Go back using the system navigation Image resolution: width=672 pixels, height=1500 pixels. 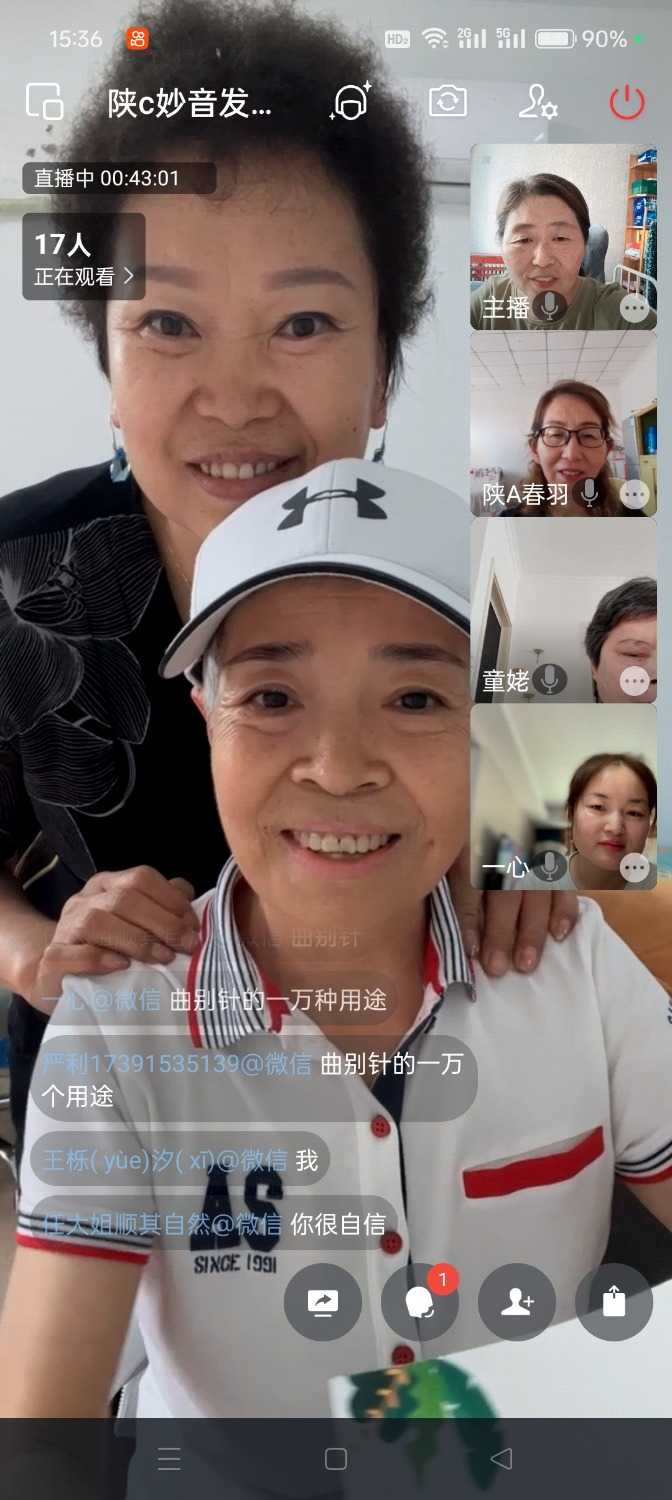(x=501, y=1458)
